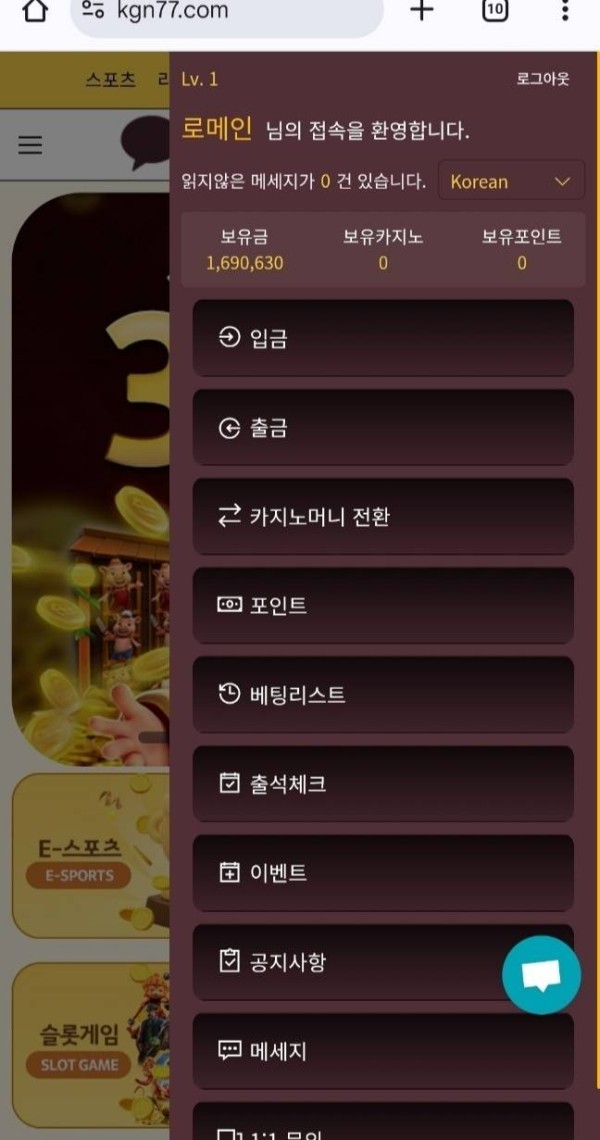This screenshot has height=1140, width=600.
Task: Open the 출금 withdrawal menu
Action: coord(383,428)
